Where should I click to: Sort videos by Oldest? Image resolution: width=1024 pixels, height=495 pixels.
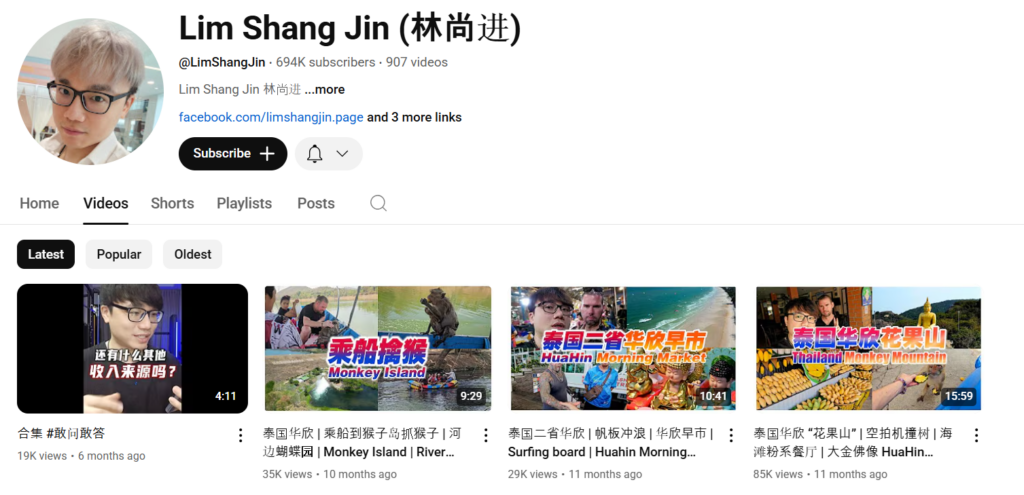coord(193,254)
